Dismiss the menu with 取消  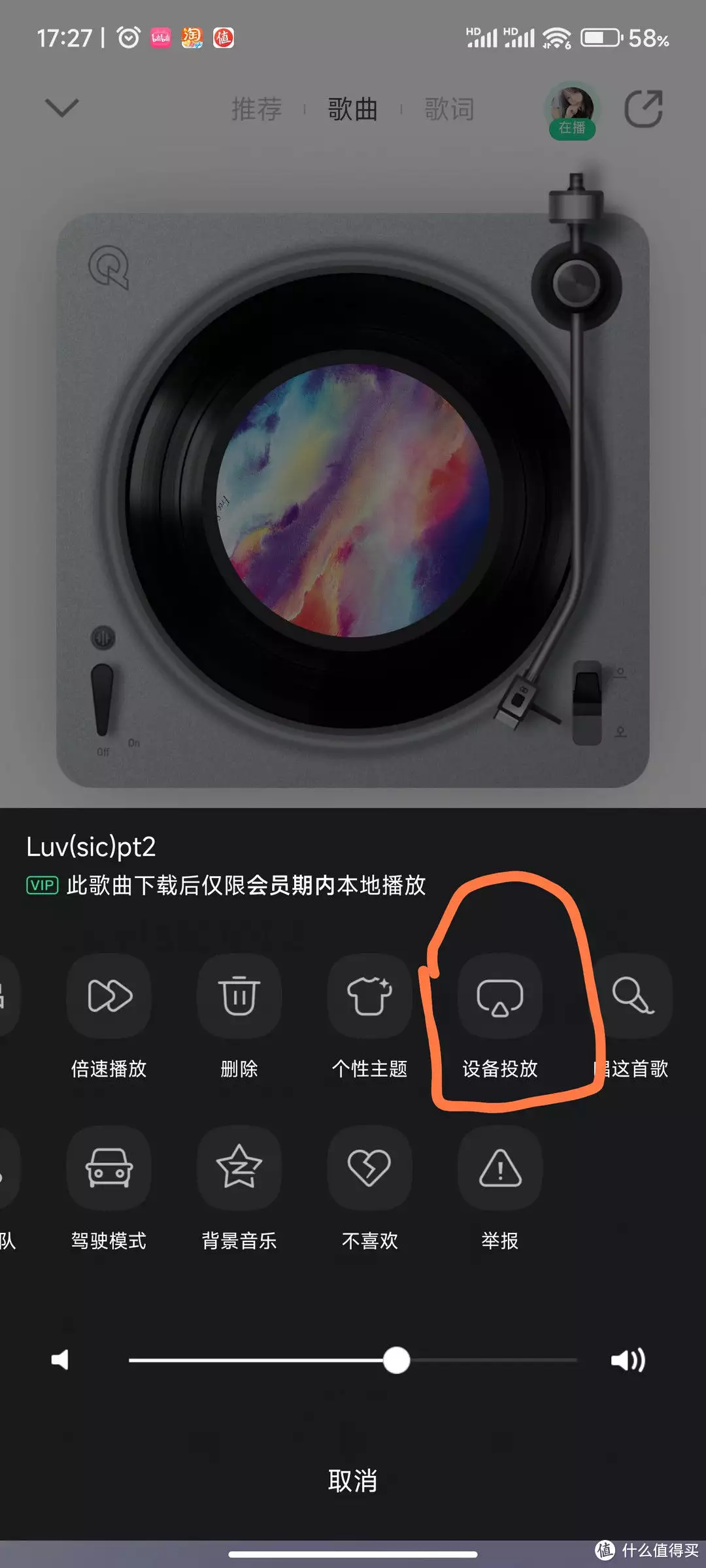(353, 1480)
